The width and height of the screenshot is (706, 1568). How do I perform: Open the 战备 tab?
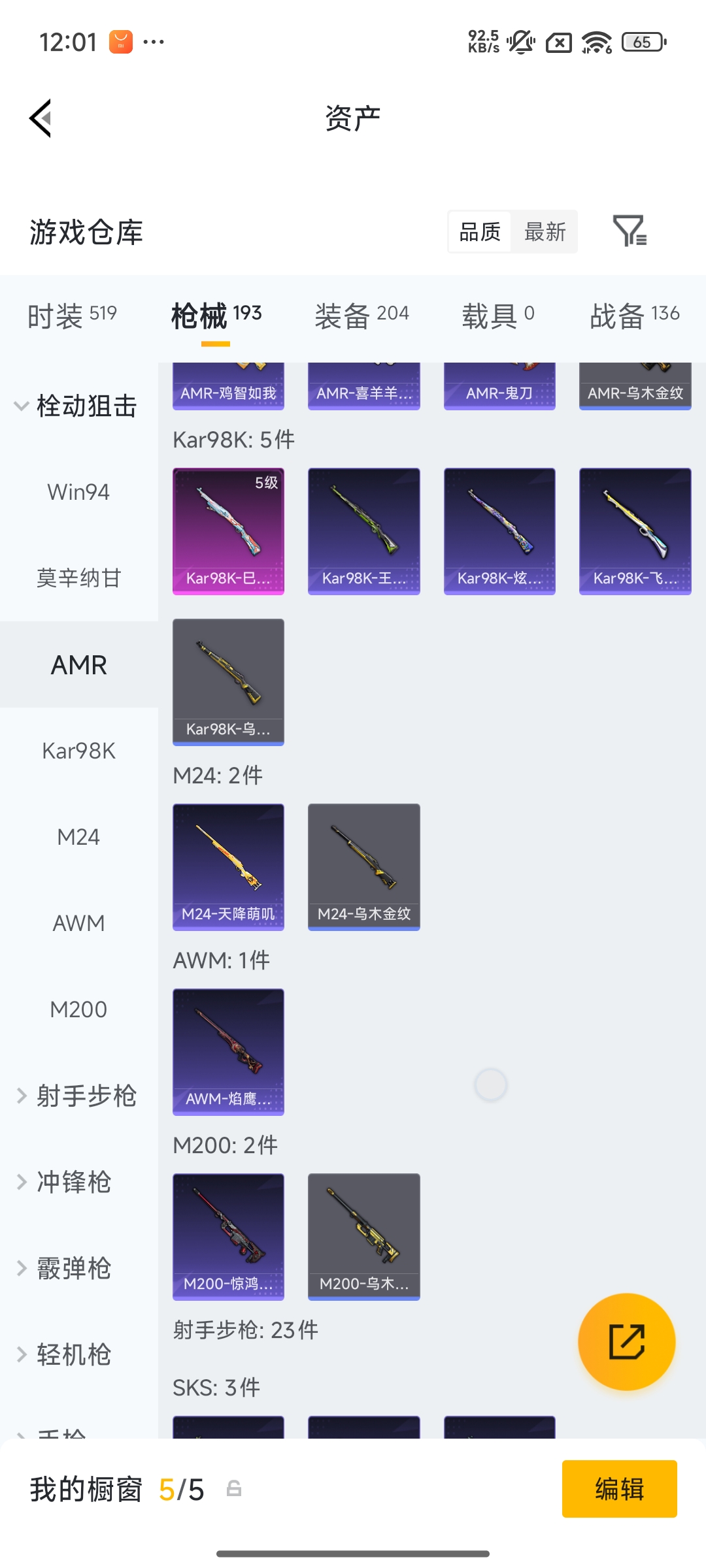point(634,316)
